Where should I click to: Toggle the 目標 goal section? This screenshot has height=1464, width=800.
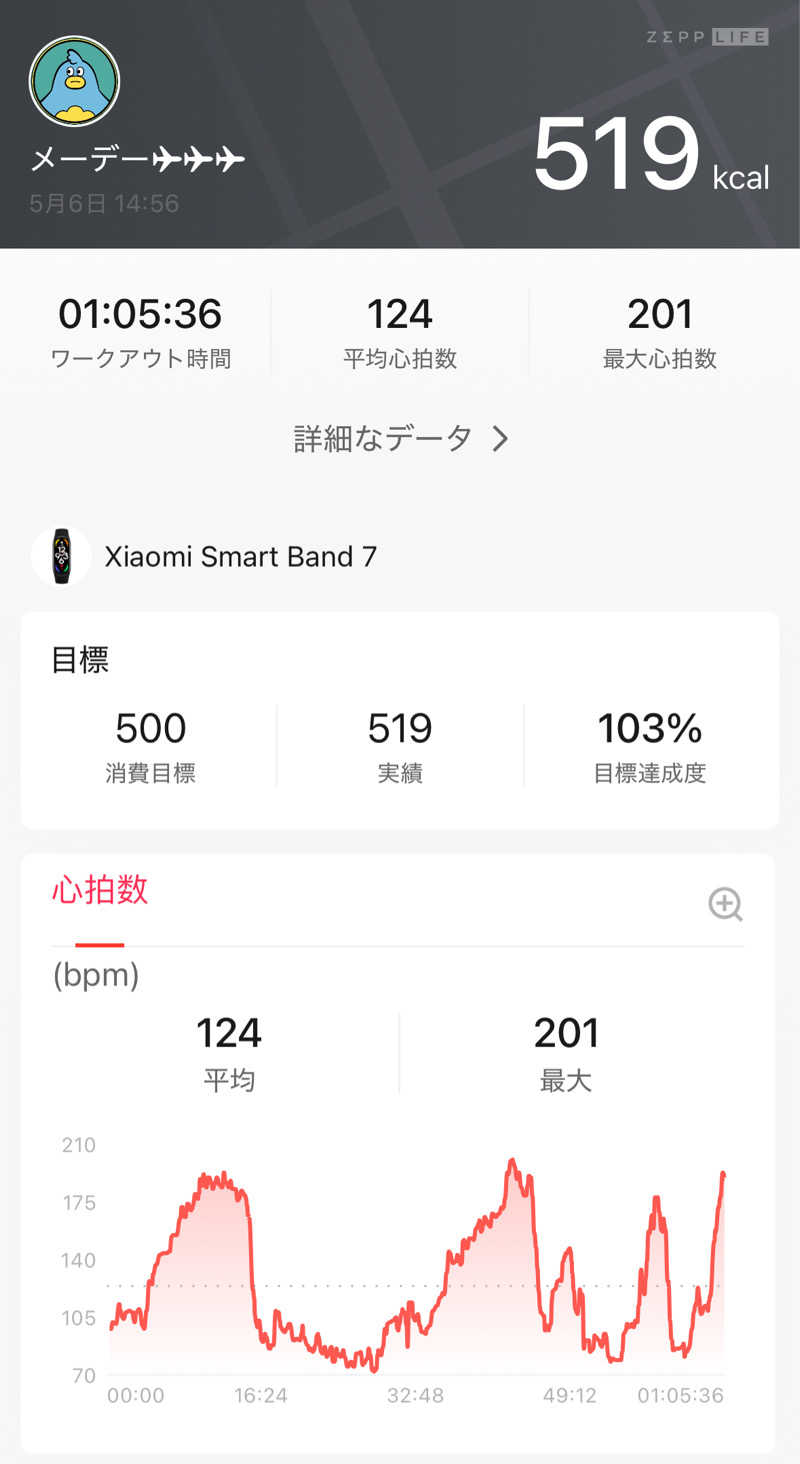(79, 660)
